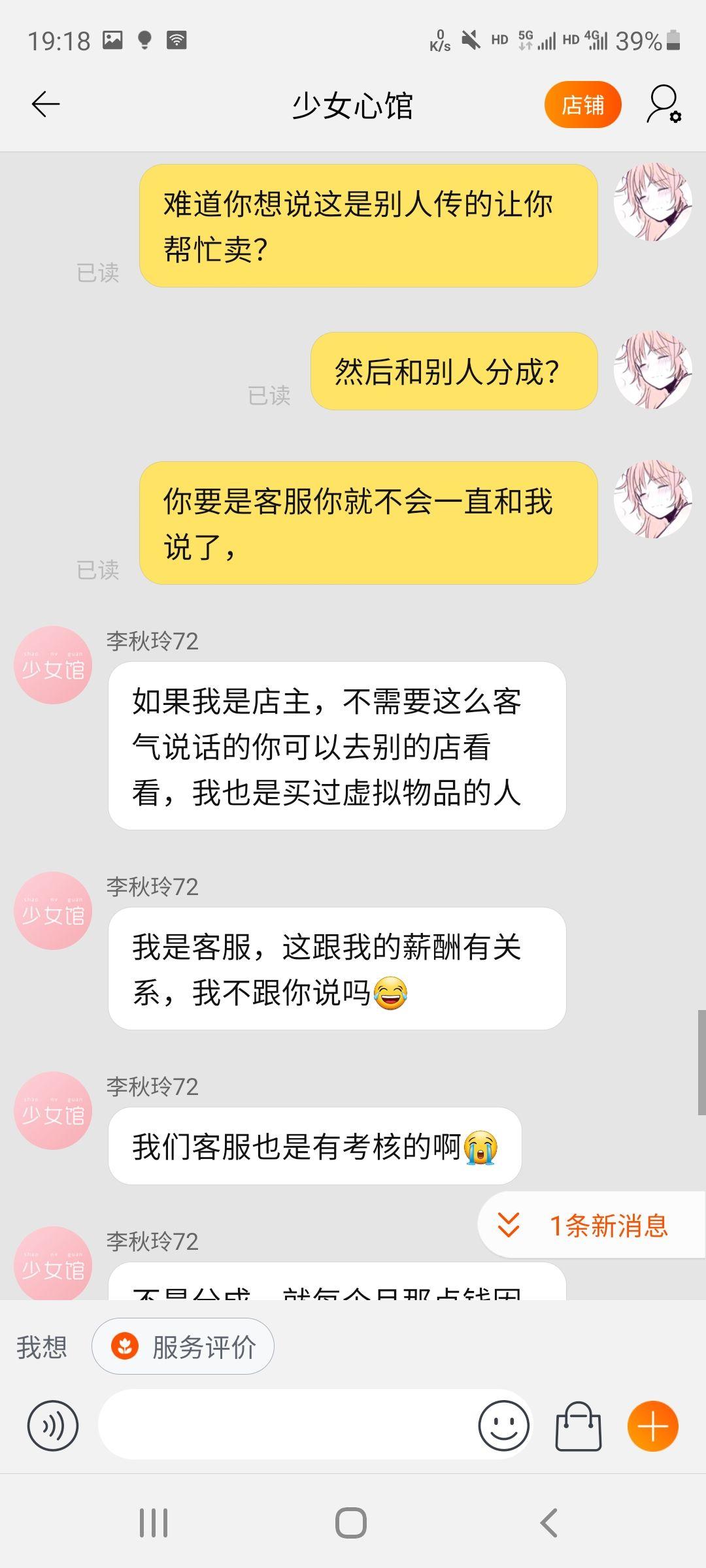Open the 我想 quick phrases menu
706x1568 pixels.
tap(43, 1347)
